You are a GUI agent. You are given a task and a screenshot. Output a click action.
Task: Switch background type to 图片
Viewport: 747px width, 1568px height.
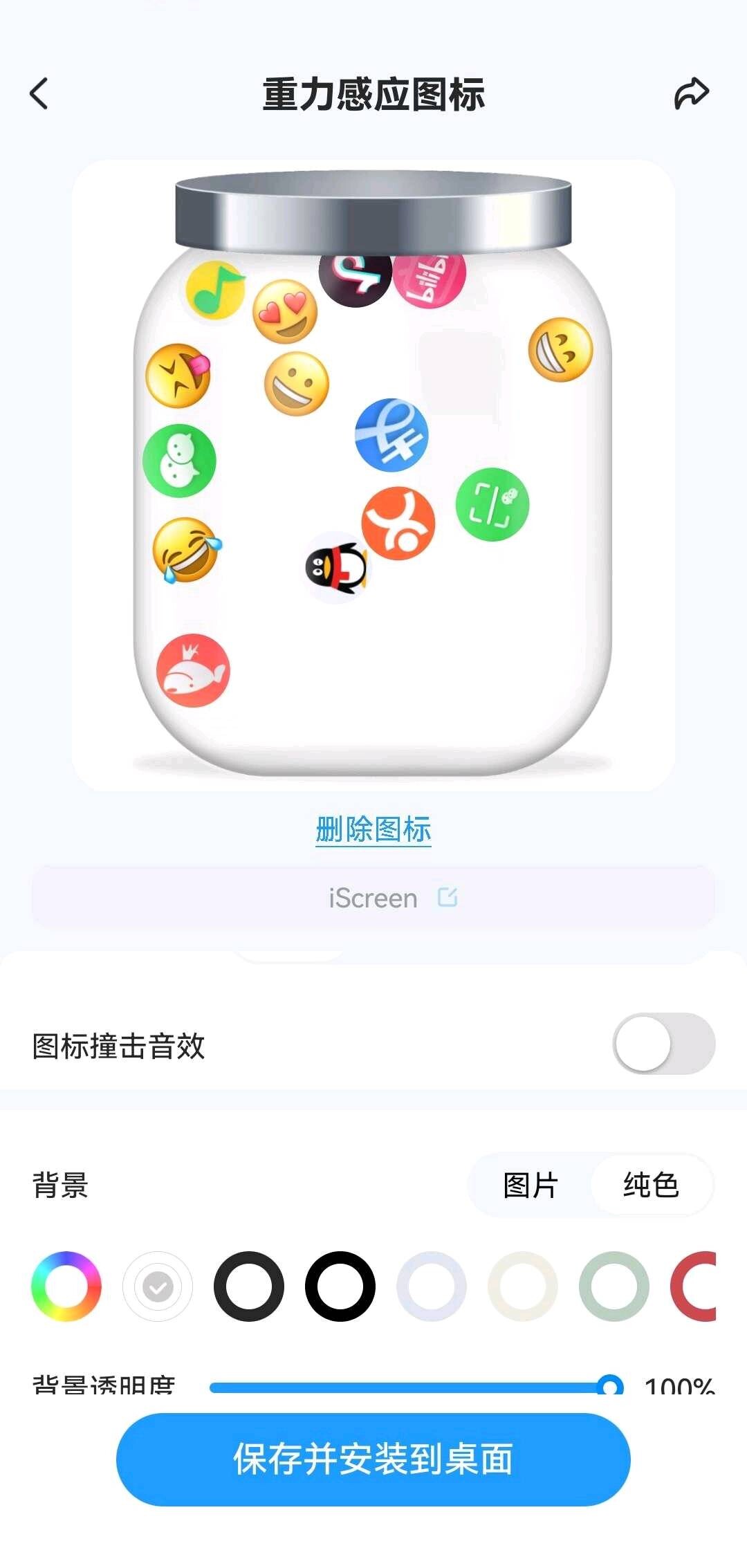click(530, 1185)
